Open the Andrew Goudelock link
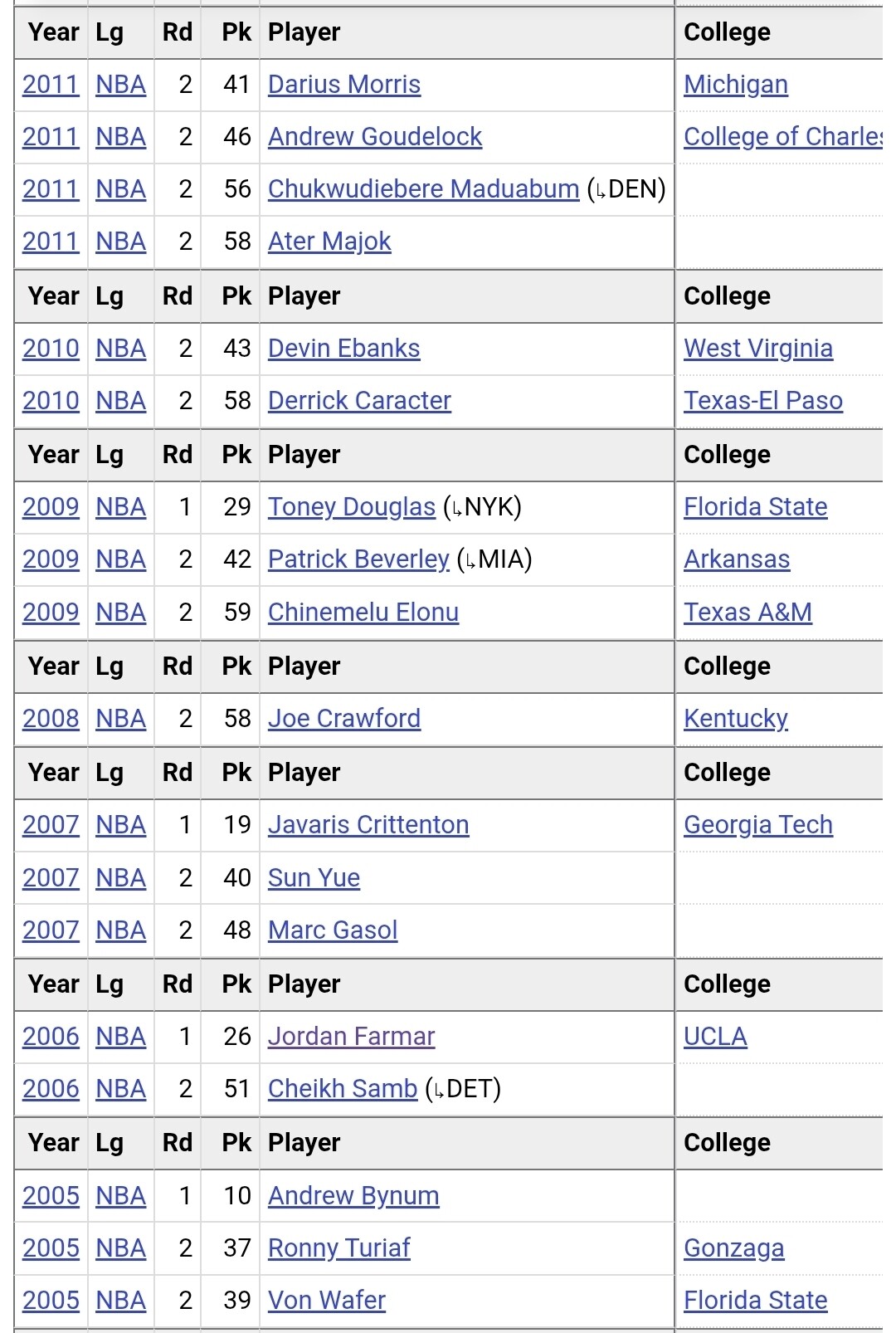The image size is (896, 1333). (x=375, y=137)
